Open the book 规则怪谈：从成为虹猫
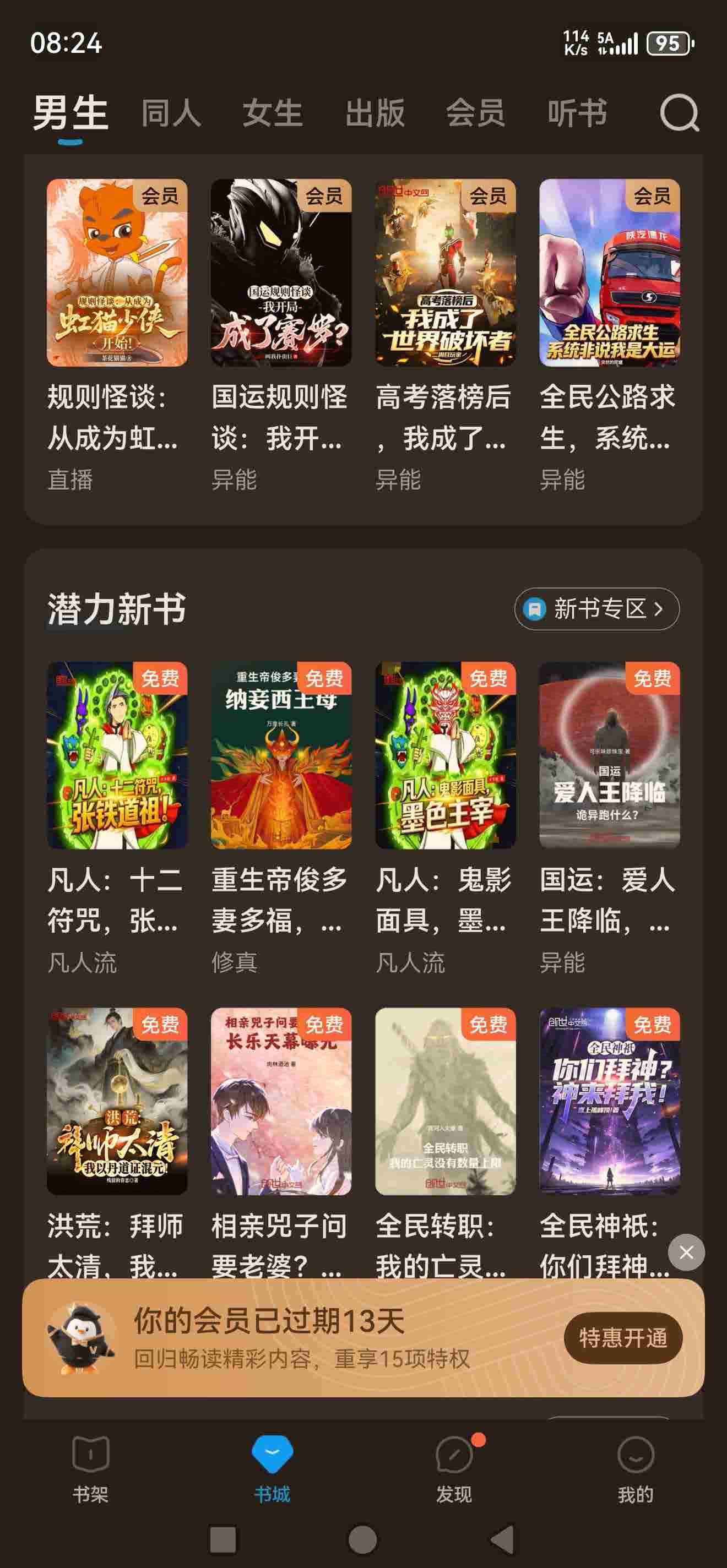Viewport: 727px width, 1568px height. point(117,273)
